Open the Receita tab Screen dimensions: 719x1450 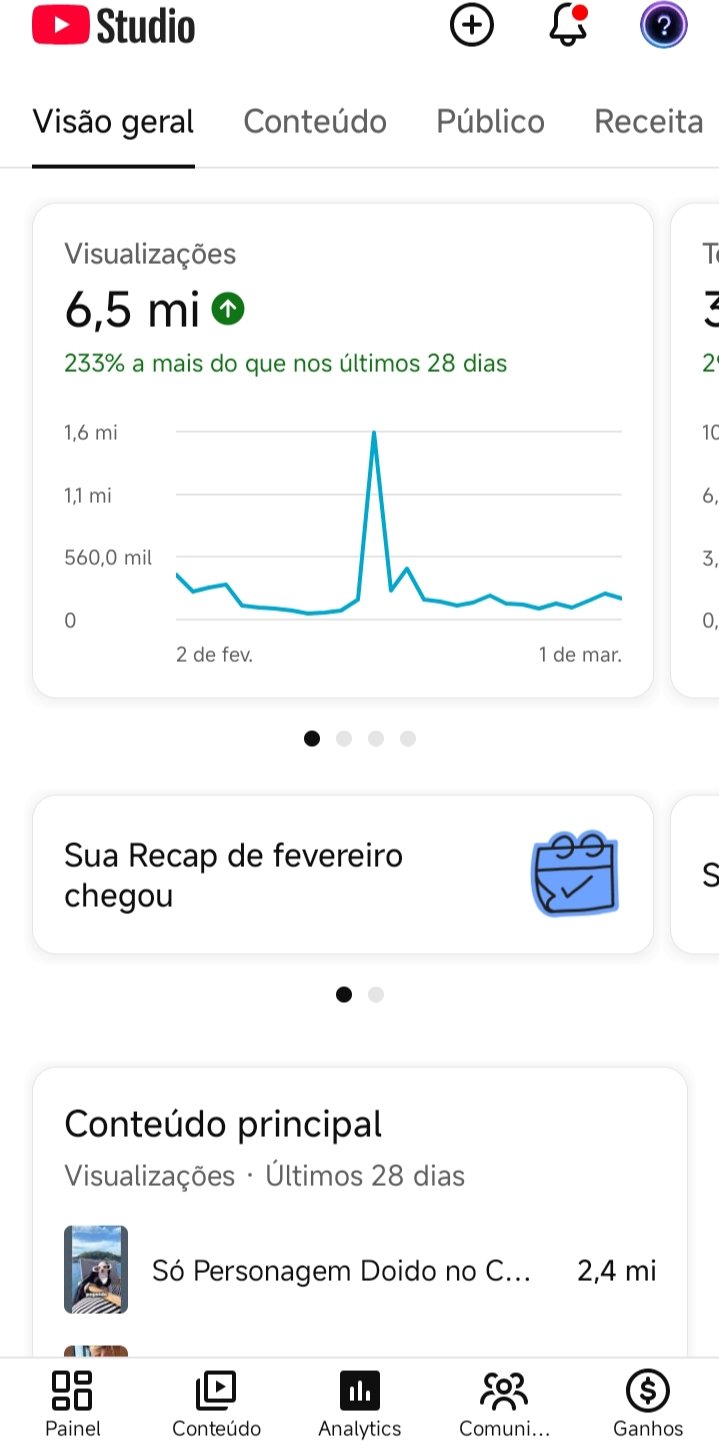(649, 122)
